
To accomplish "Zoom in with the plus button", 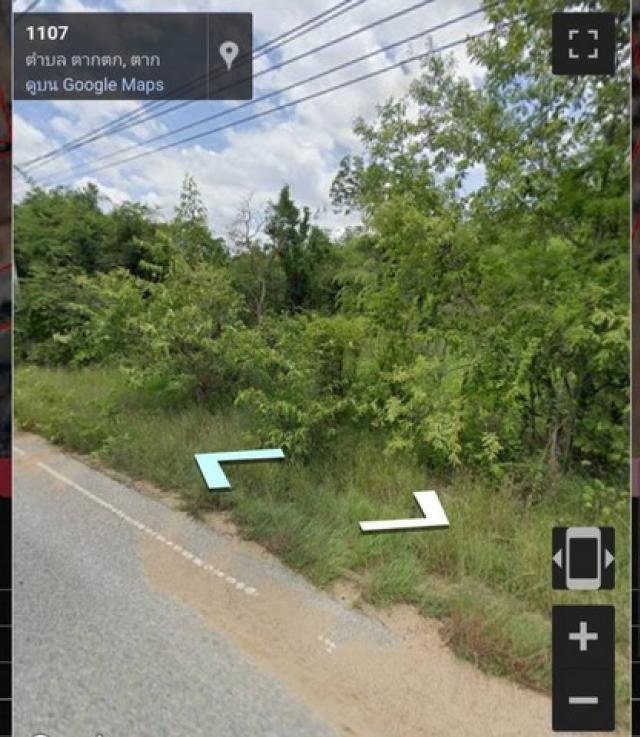I will click(x=583, y=637).
